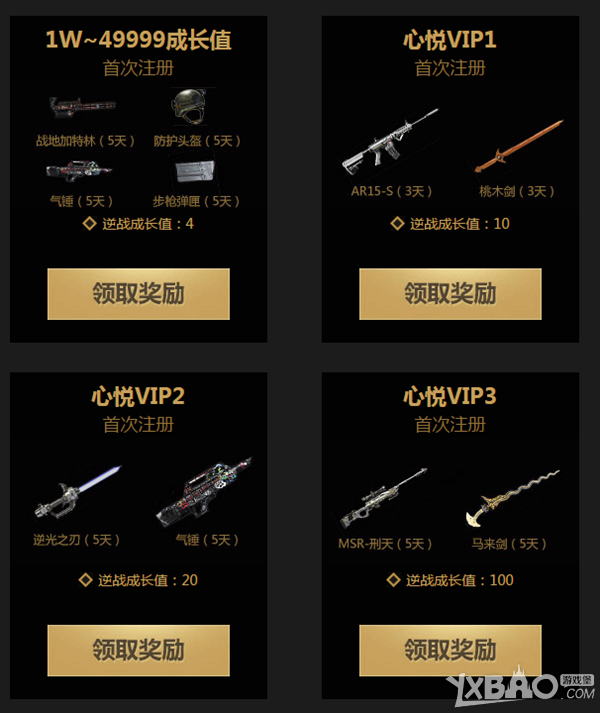The image size is (600, 713).
Task: Collect the 心悦VIP2 registration reward
Action: coord(138,650)
